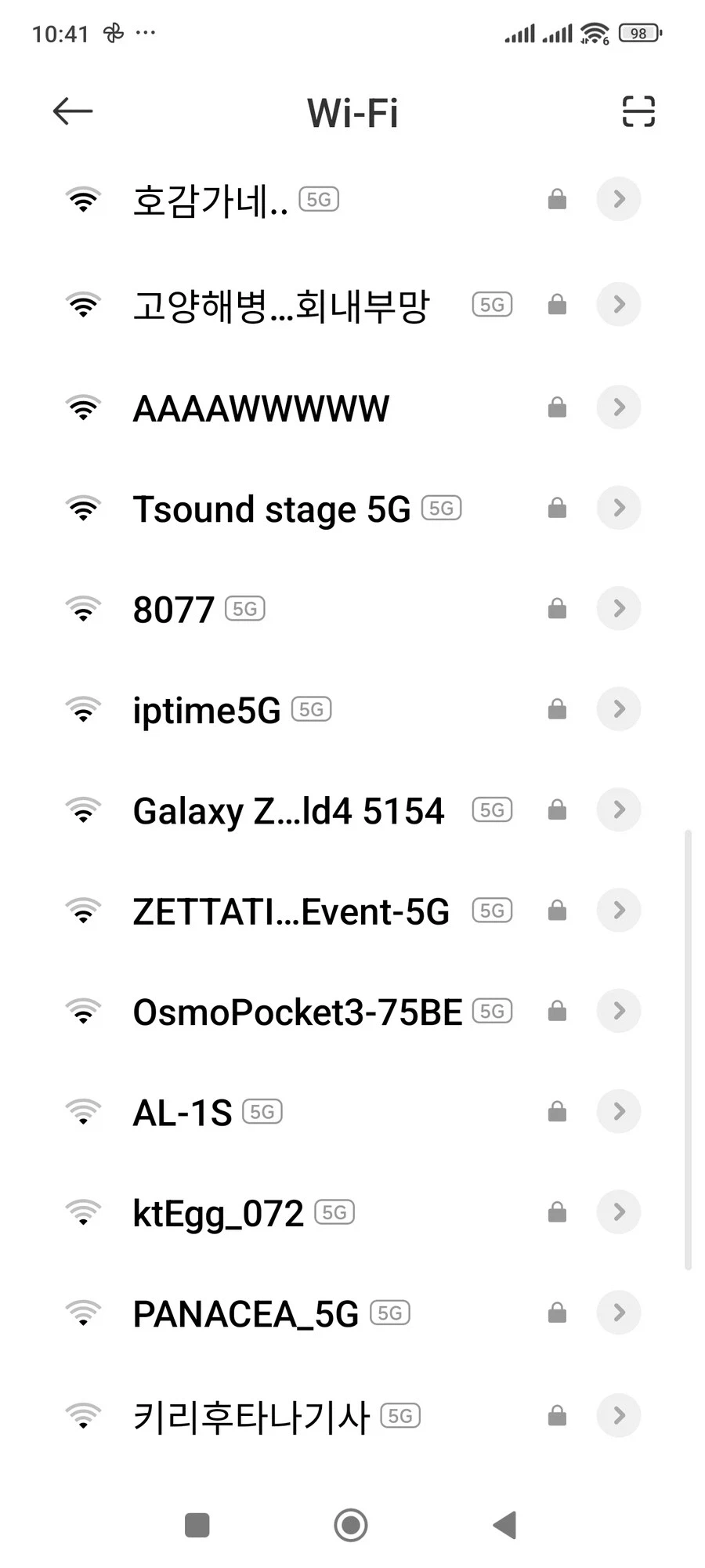
Task: Connect to the AAAAWWWWW network
Action: click(x=261, y=408)
